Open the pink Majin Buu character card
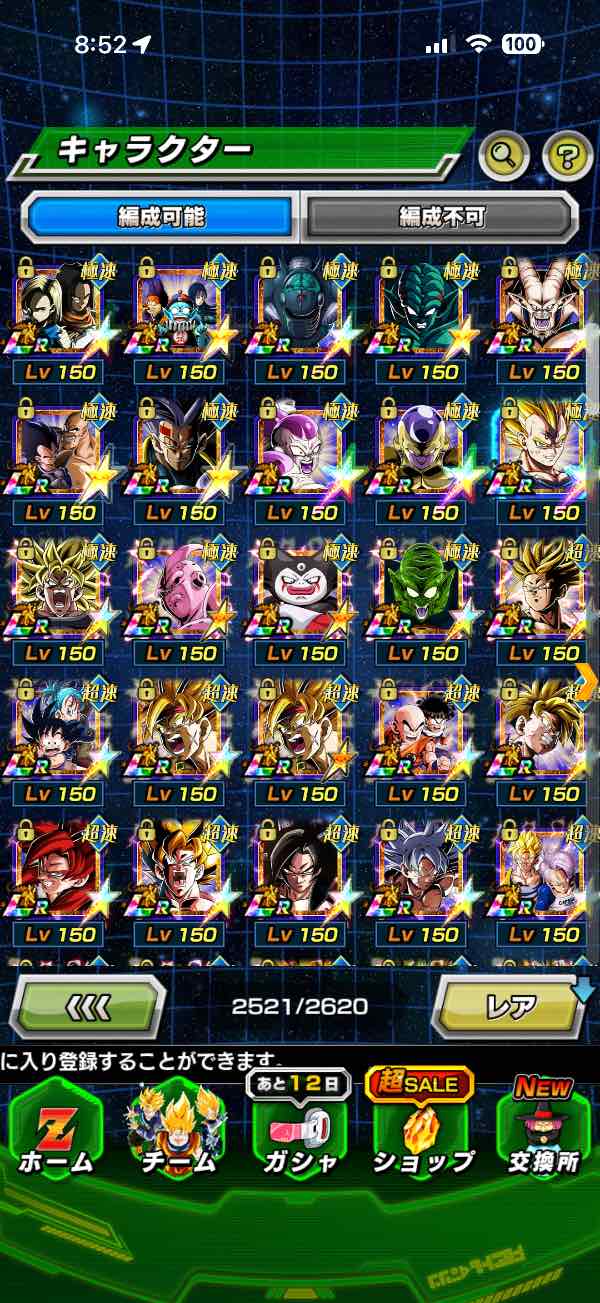This screenshot has width=600, height=1303. pos(180,590)
